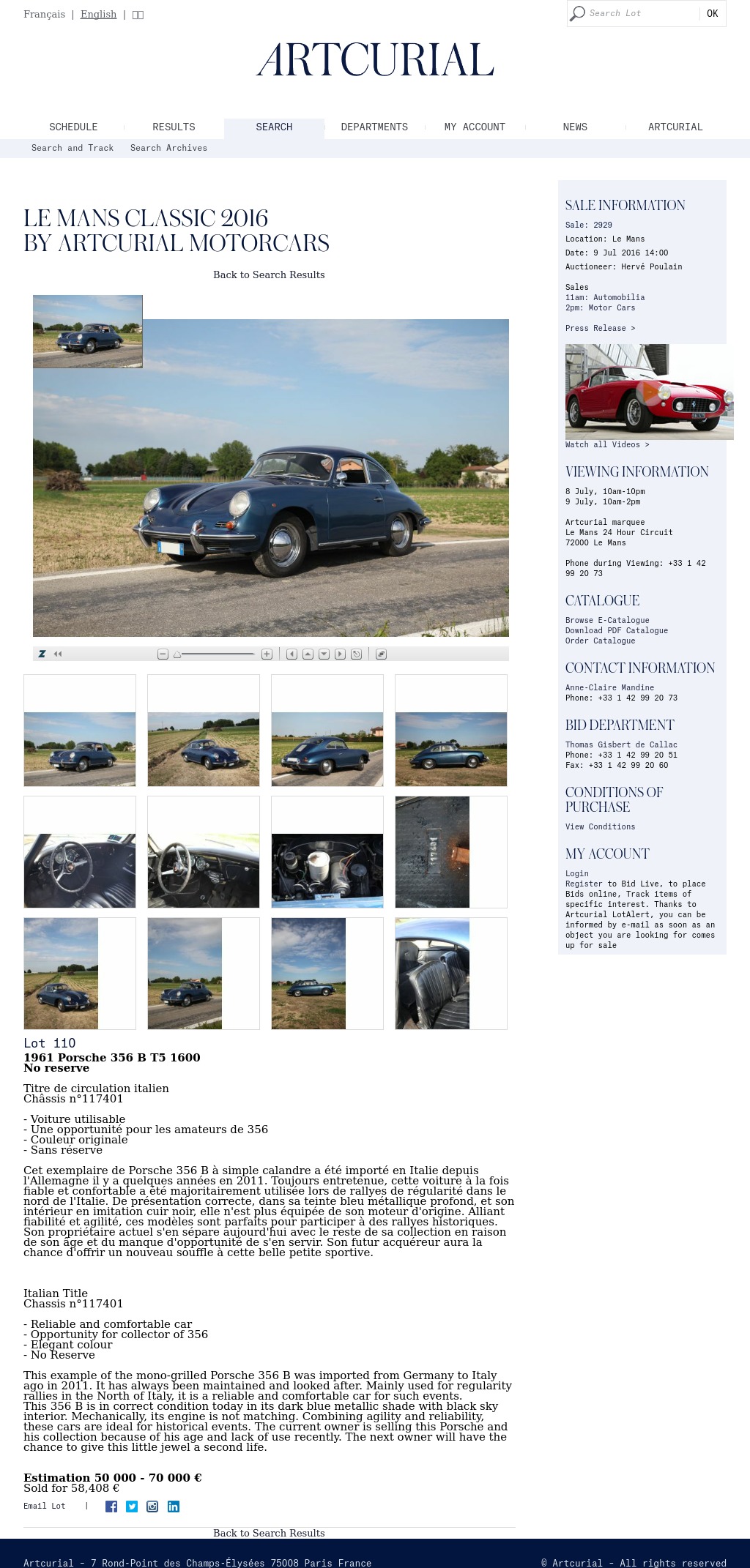The height and width of the screenshot is (1568, 750).
Task: Tap the OK search button
Action: coord(712,13)
